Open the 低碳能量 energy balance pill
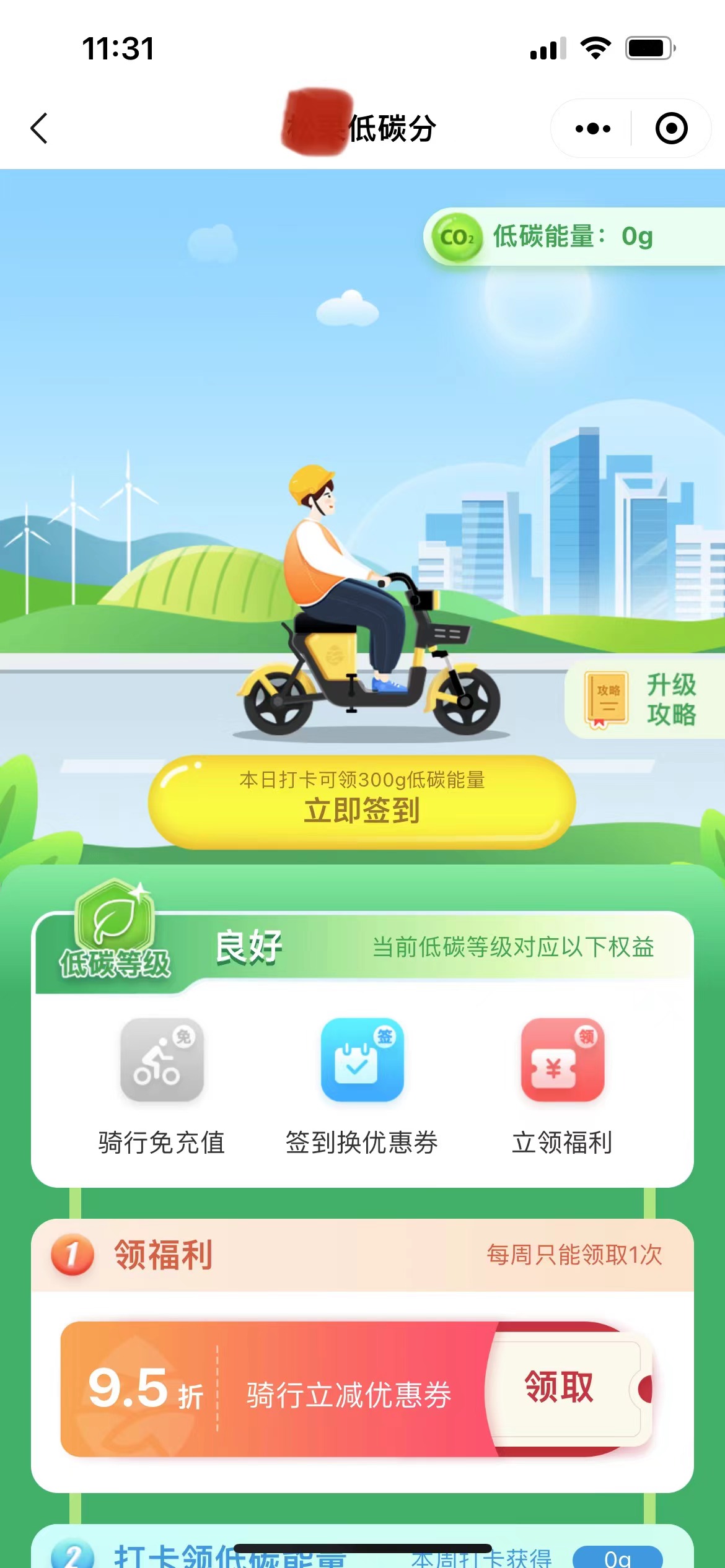Image resolution: width=725 pixels, height=1568 pixels. (573, 237)
